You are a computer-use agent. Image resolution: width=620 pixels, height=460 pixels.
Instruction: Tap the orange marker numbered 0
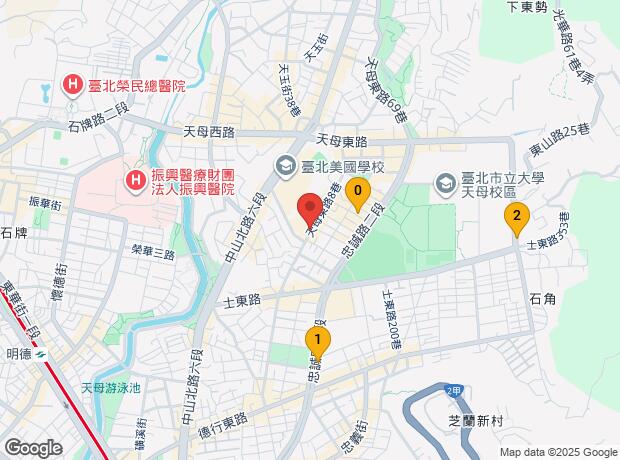coord(358,194)
